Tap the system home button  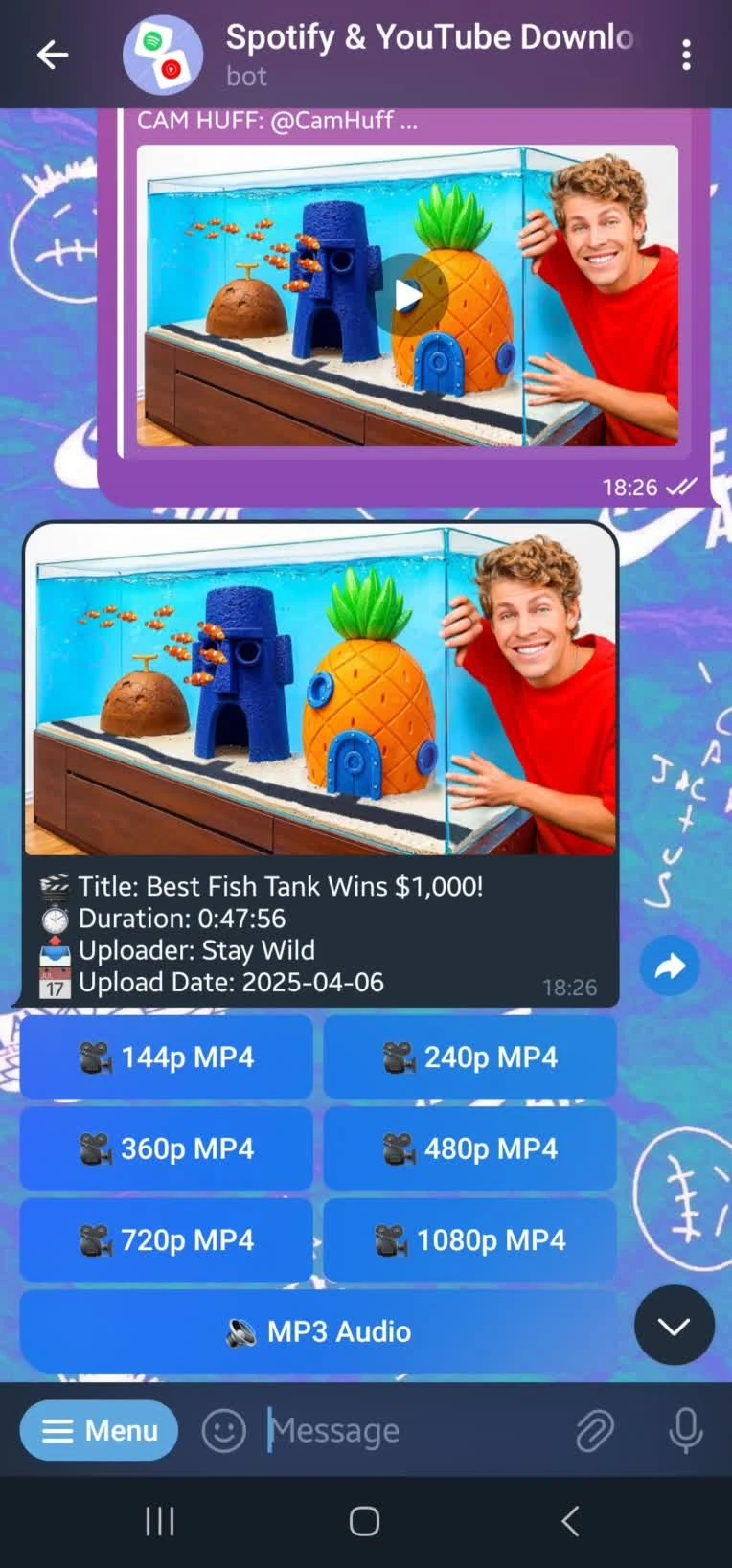(x=364, y=1521)
